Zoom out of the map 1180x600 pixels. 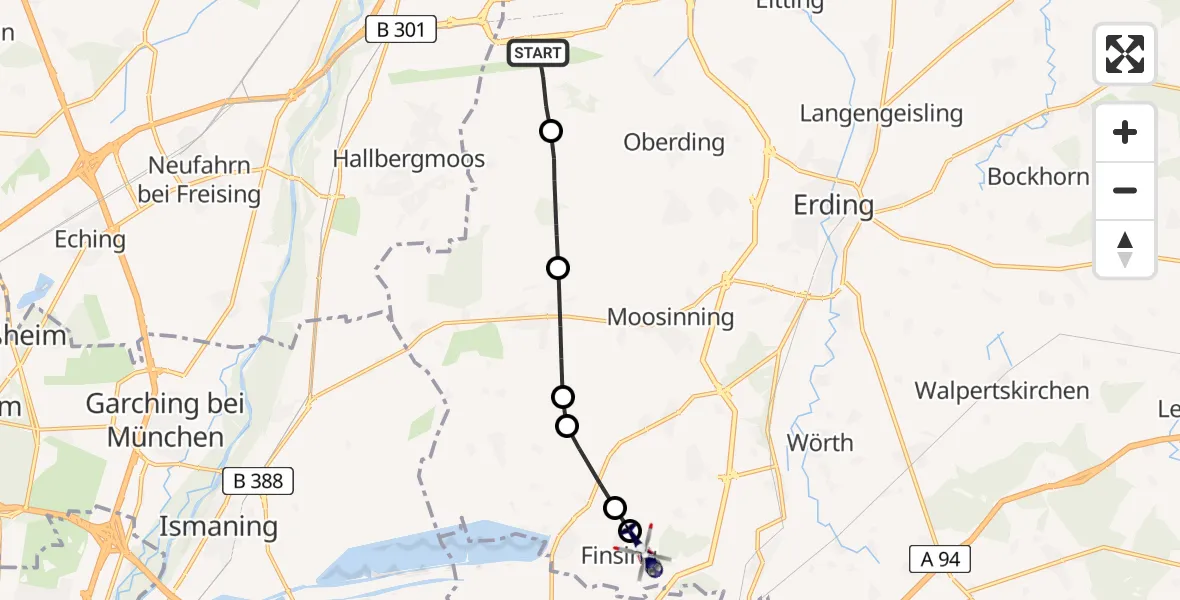click(x=1125, y=191)
